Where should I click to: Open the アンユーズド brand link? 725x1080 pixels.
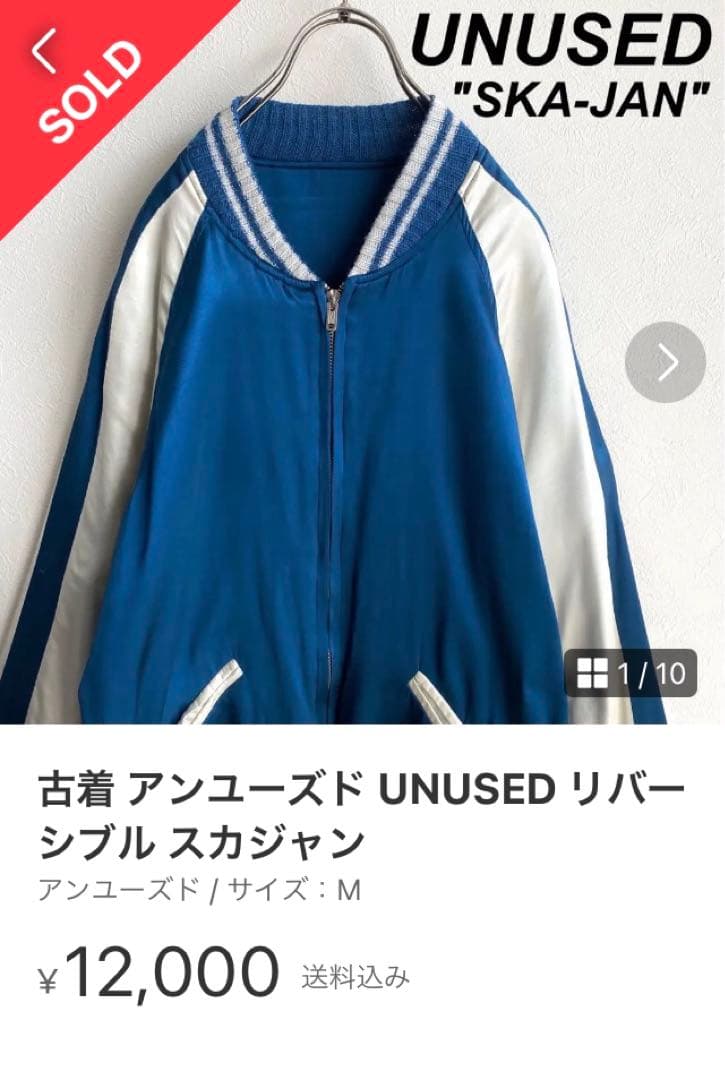coord(113,888)
